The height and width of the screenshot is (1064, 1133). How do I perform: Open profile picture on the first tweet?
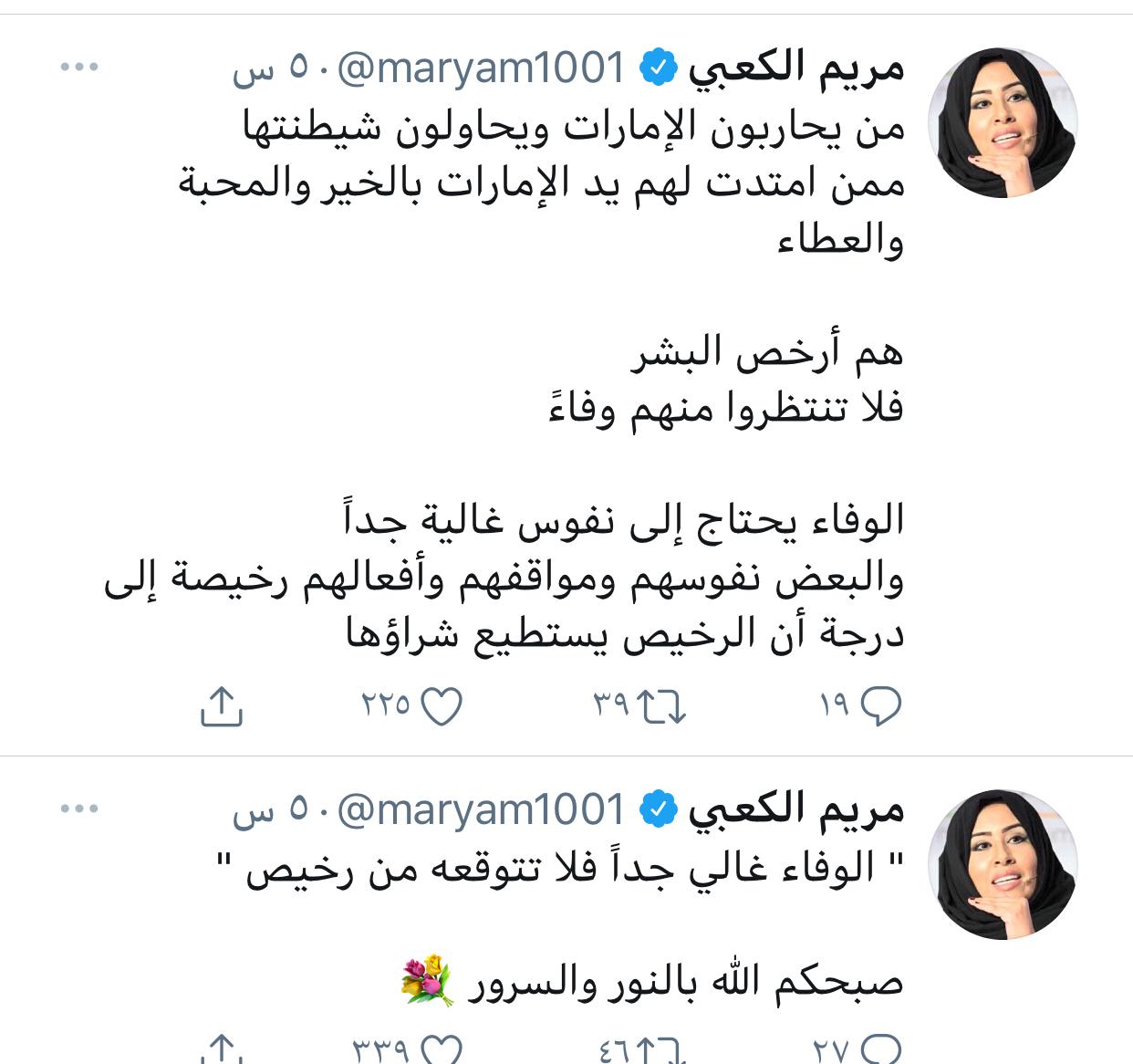1003,123
